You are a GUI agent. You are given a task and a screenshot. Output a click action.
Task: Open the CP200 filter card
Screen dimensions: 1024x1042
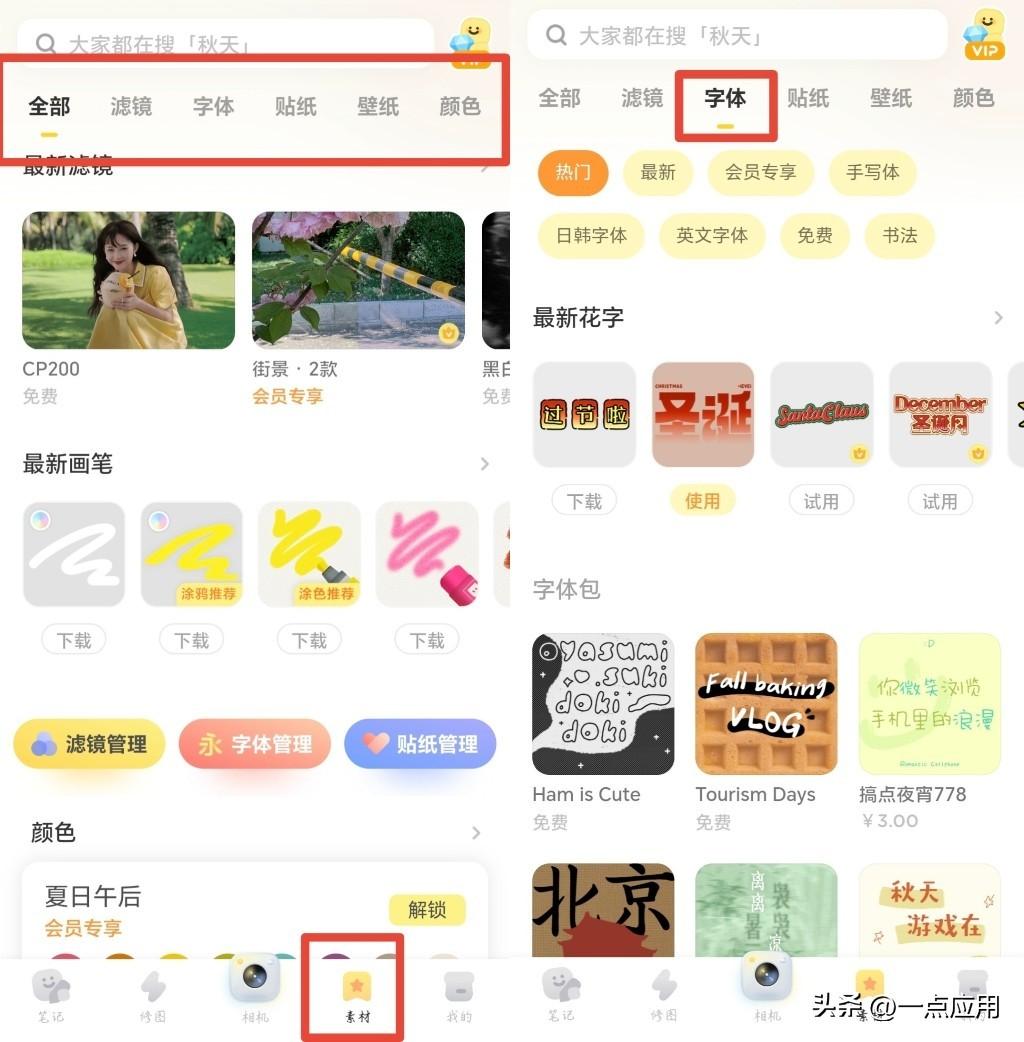(128, 280)
